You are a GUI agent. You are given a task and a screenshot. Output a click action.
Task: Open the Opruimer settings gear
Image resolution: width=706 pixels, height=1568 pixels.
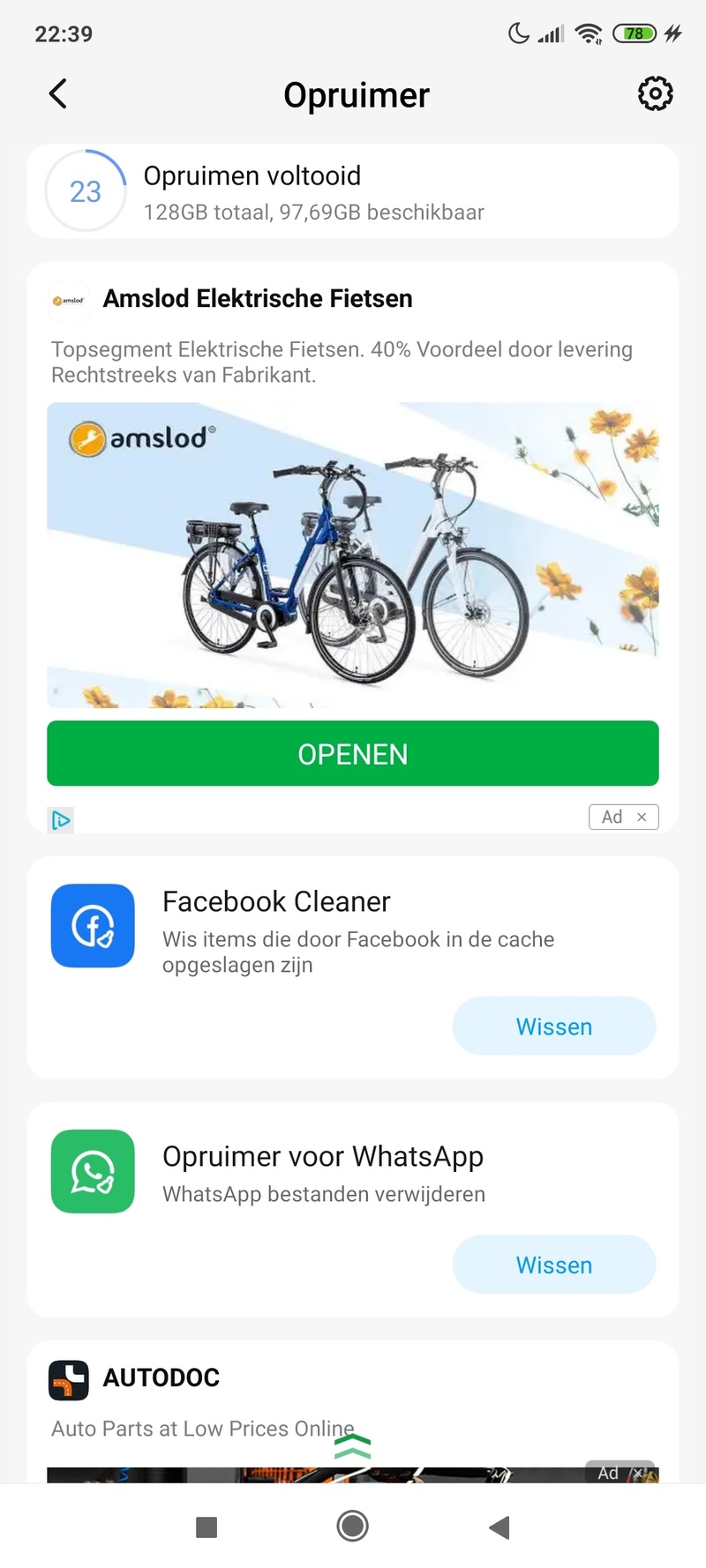click(655, 93)
